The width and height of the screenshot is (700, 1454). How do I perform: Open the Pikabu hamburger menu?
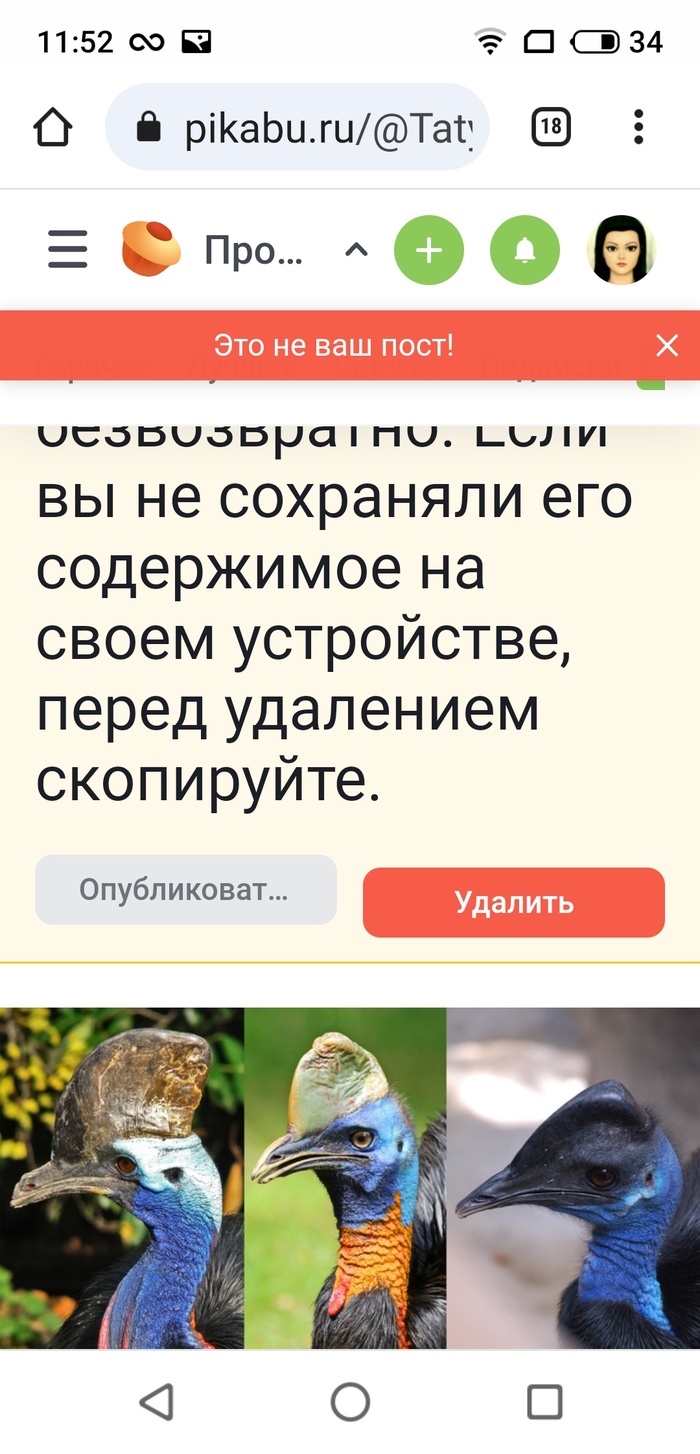click(x=67, y=249)
